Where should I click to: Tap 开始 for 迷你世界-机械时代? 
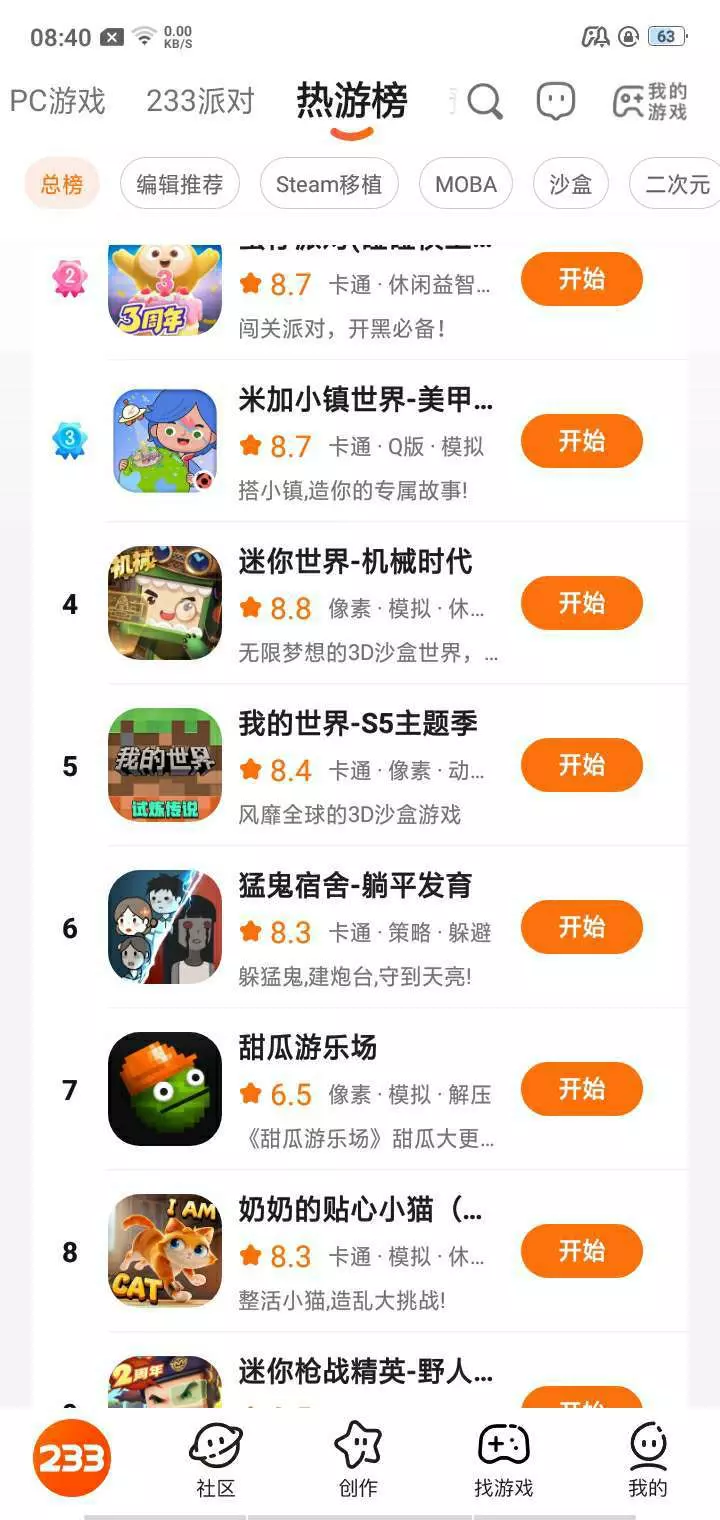(x=582, y=603)
